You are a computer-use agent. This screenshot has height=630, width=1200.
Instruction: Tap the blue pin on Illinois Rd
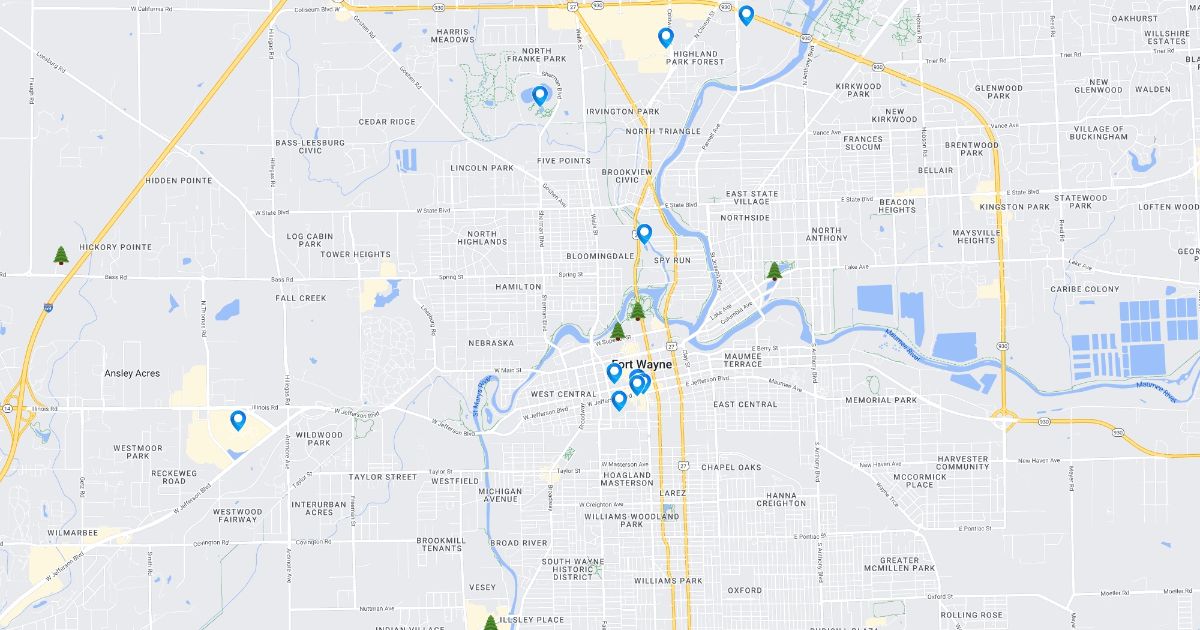238,420
